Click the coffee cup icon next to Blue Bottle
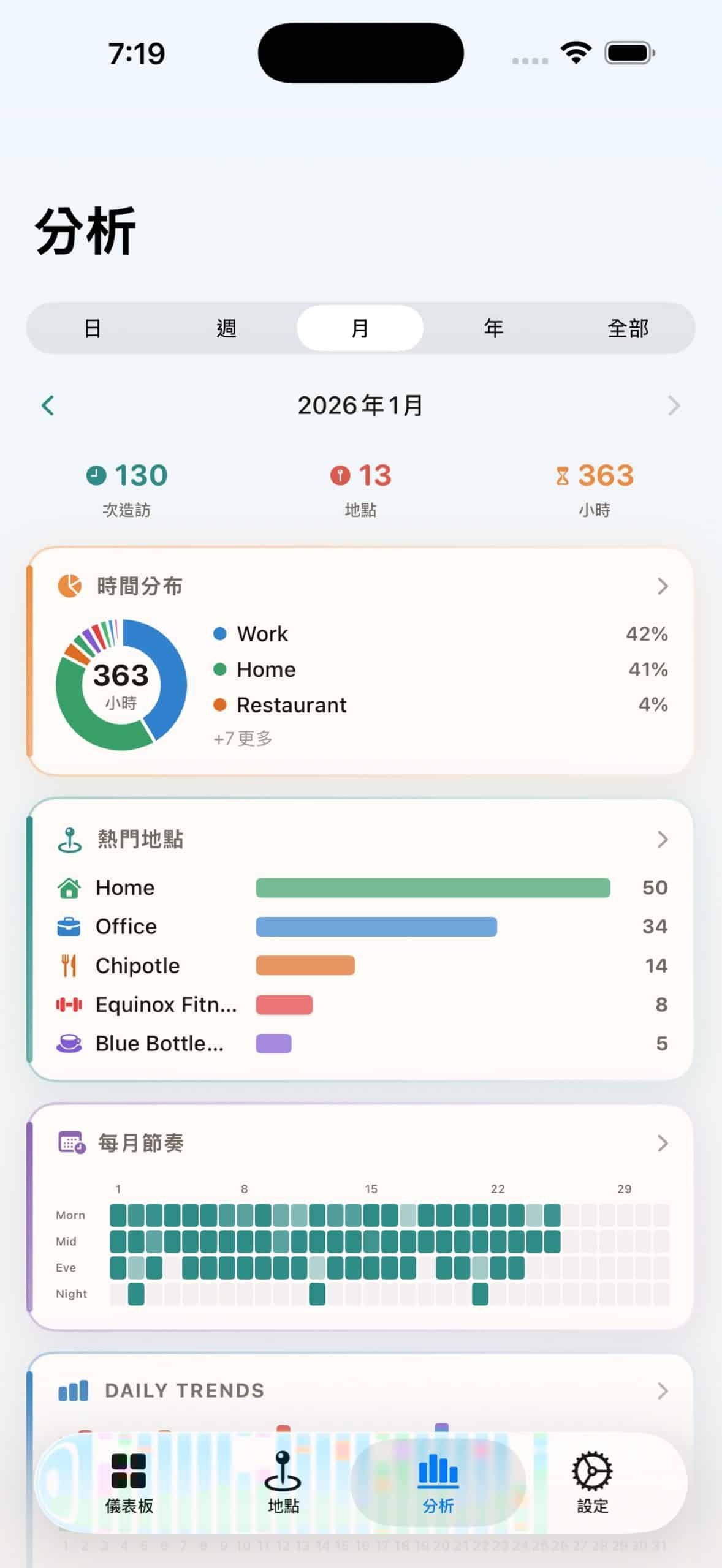Screen dimensions: 722x1568 tap(69, 1042)
